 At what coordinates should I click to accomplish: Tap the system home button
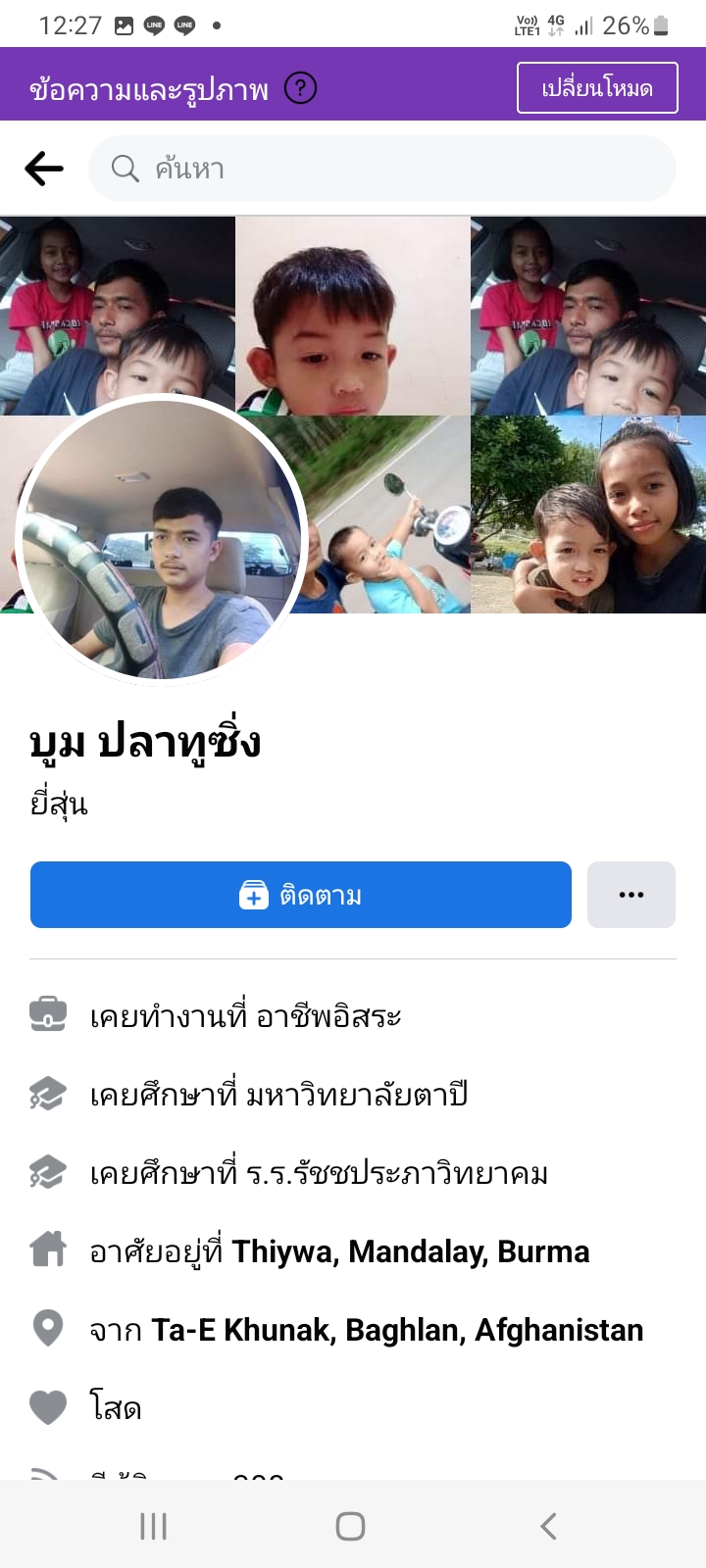click(x=350, y=1526)
